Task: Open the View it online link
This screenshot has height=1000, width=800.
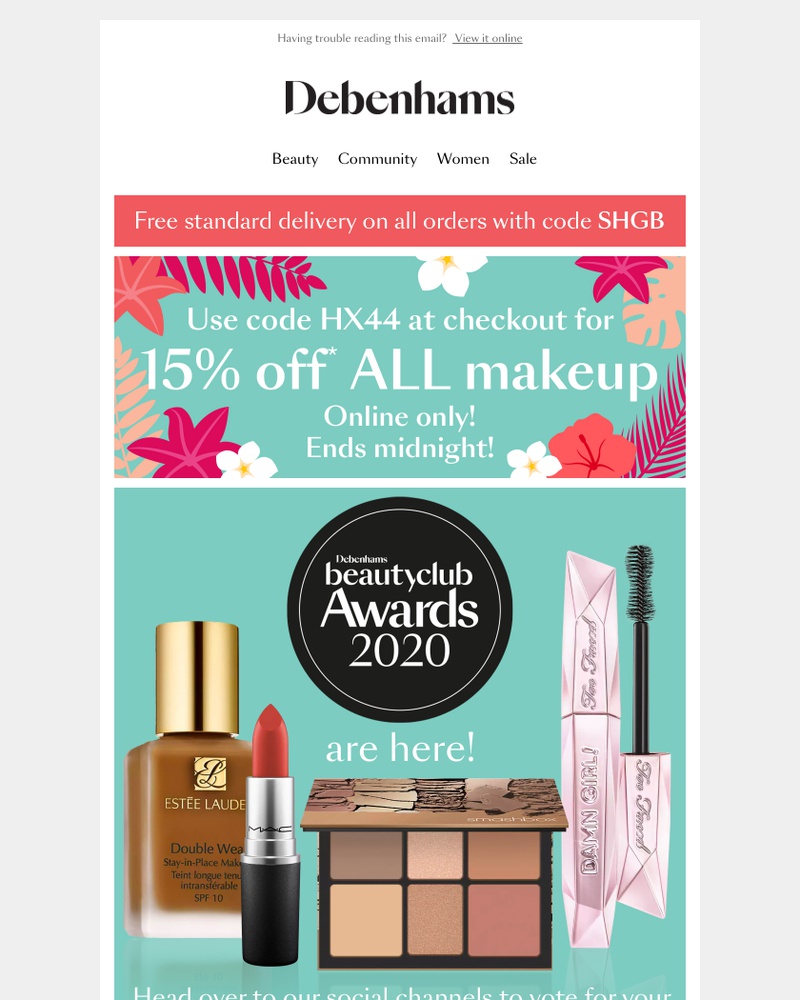Action: [x=488, y=38]
